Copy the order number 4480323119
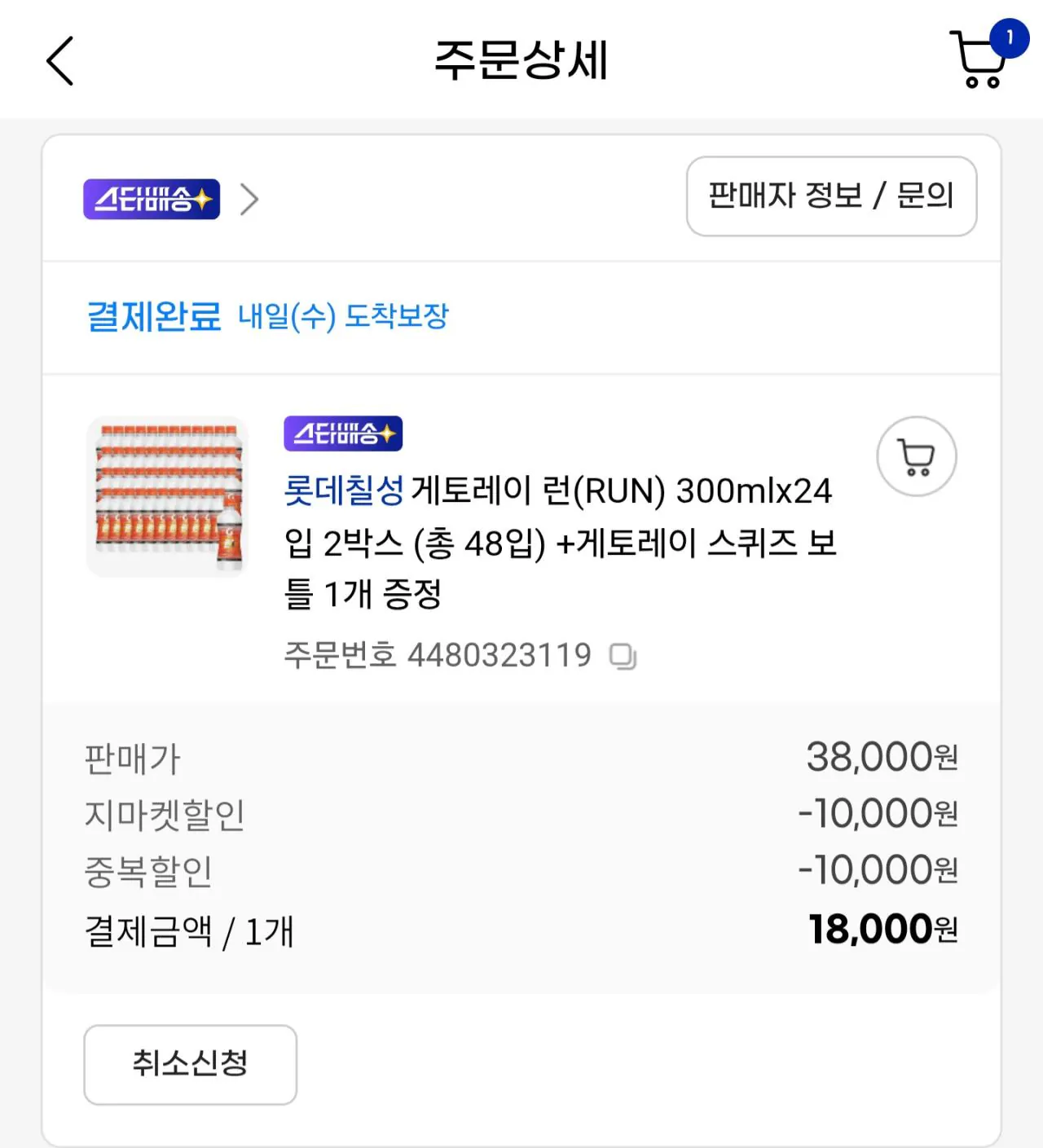Image resolution: width=1043 pixels, height=1148 pixels. [623, 656]
